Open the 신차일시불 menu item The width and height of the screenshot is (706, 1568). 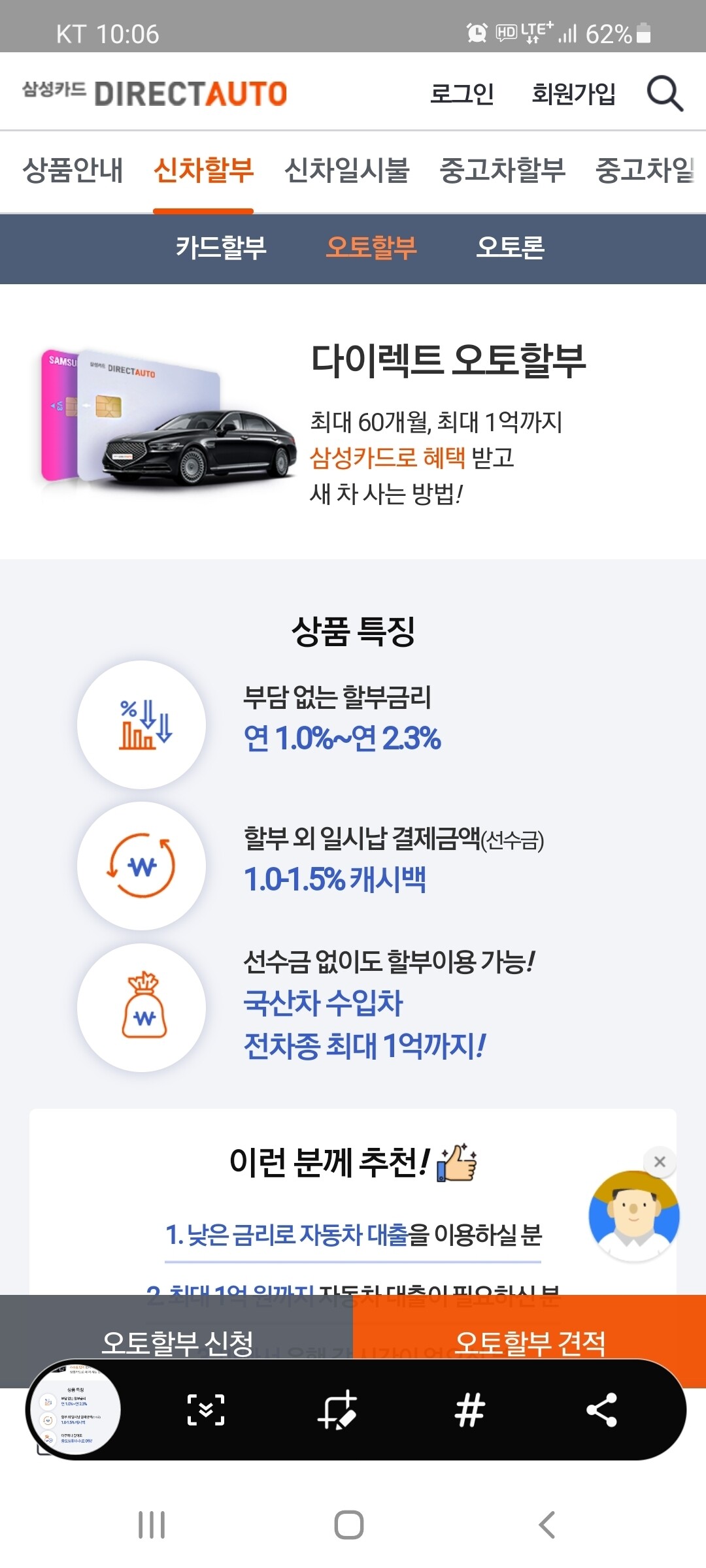[349, 171]
